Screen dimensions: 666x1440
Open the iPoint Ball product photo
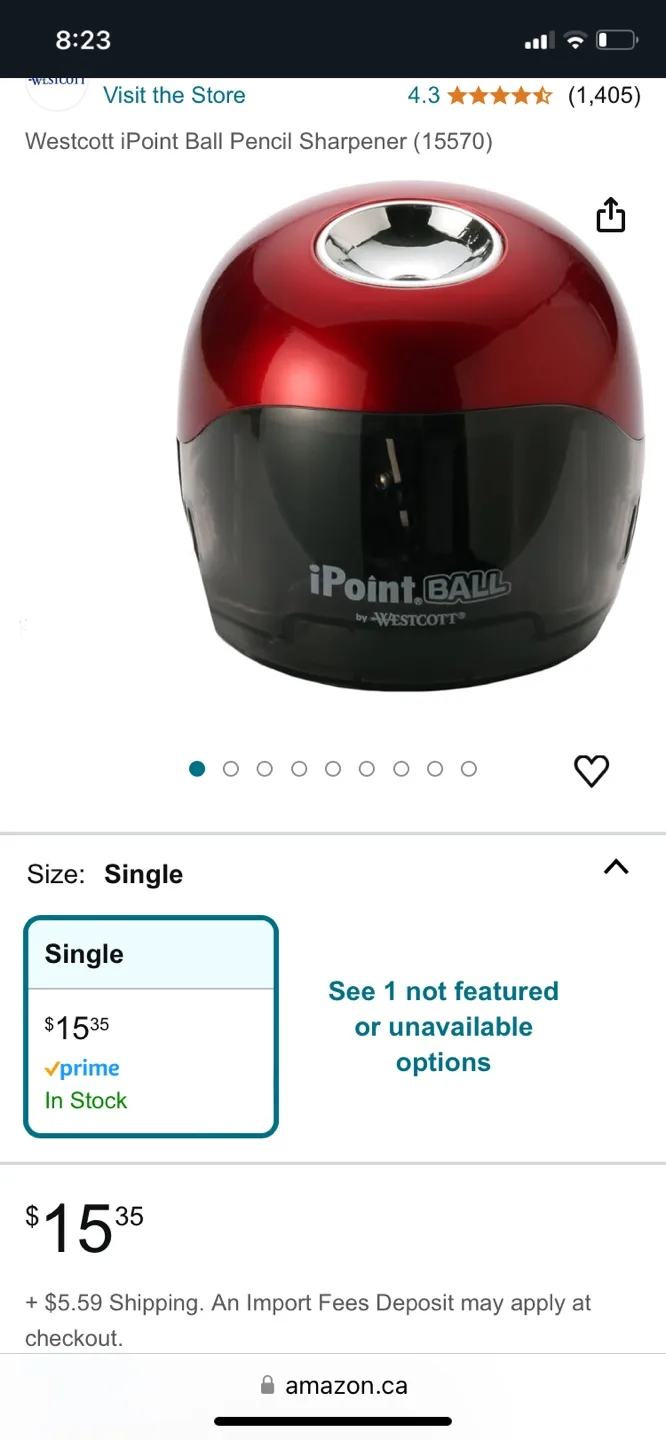tap(410, 440)
